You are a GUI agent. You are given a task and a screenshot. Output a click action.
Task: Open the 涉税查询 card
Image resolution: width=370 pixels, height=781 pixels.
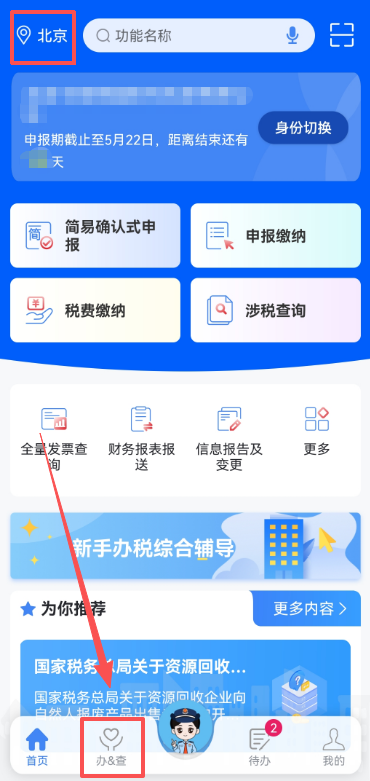tap(275, 310)
